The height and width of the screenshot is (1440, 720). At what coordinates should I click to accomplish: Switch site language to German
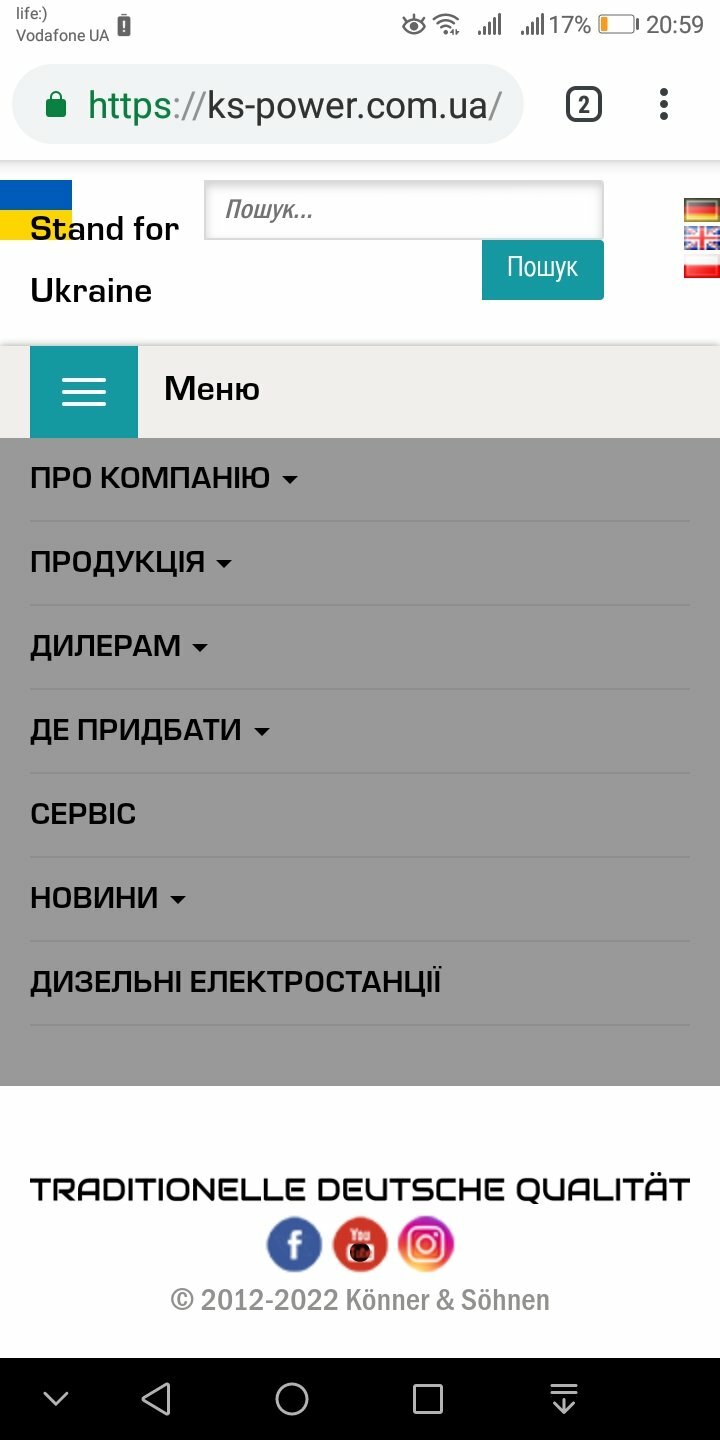coord(701,210)
